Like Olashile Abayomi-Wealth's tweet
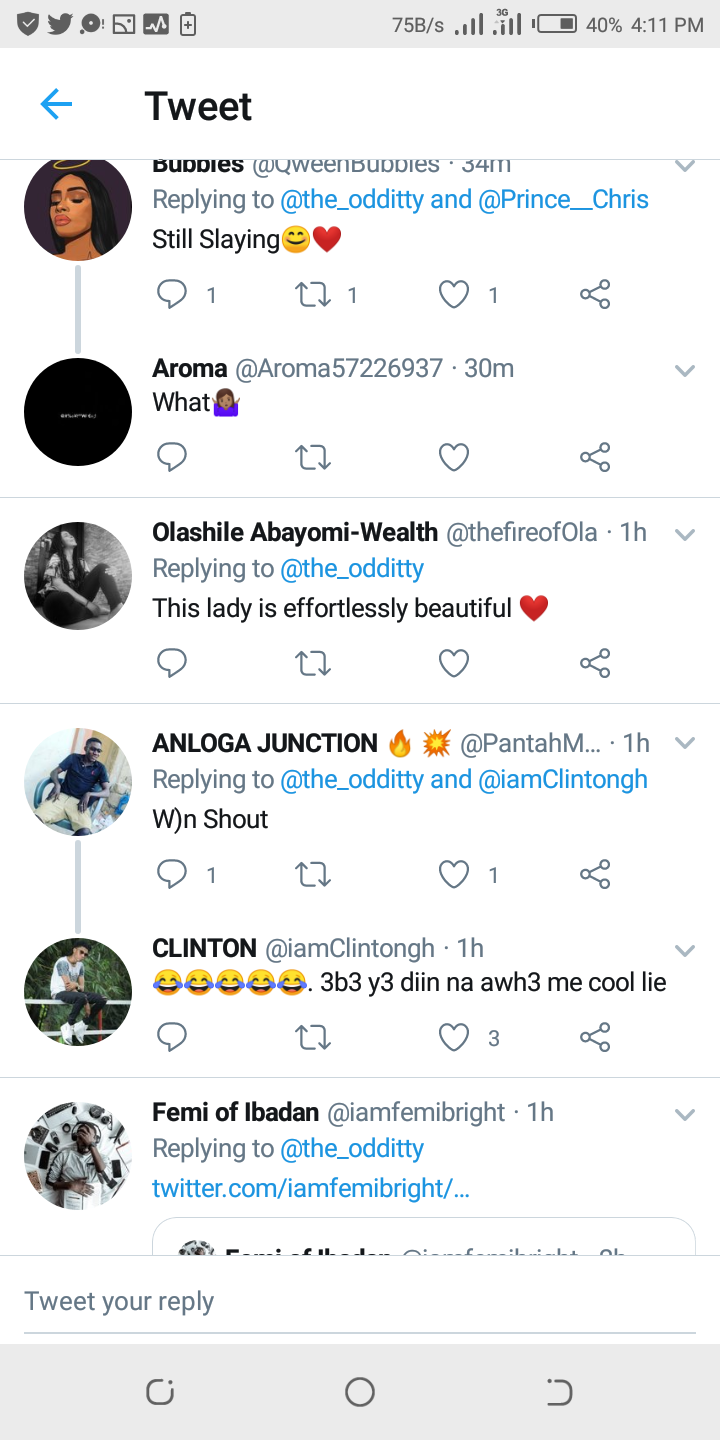The width and height of the screenshot is (720, 1440). click(x=454, y=663)
